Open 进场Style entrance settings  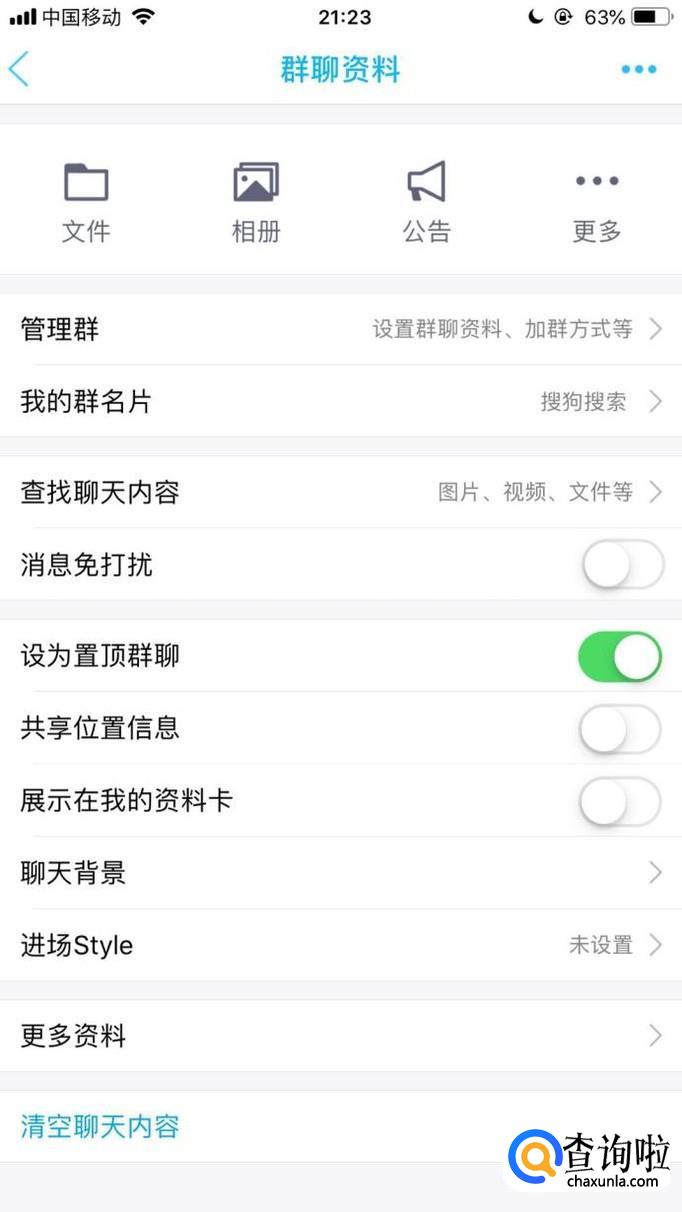click(340, 945)
